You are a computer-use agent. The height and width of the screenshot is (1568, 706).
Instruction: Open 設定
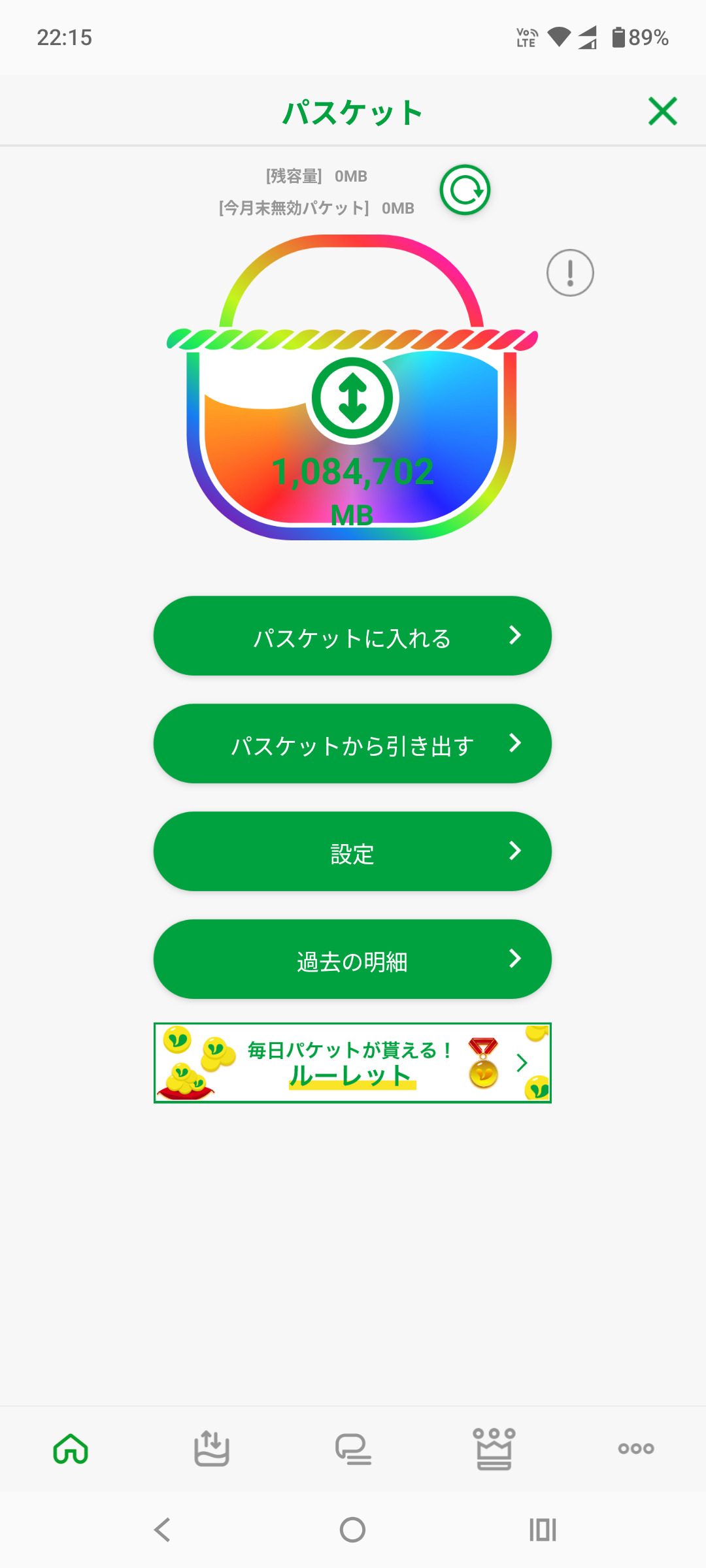(352, 851)
